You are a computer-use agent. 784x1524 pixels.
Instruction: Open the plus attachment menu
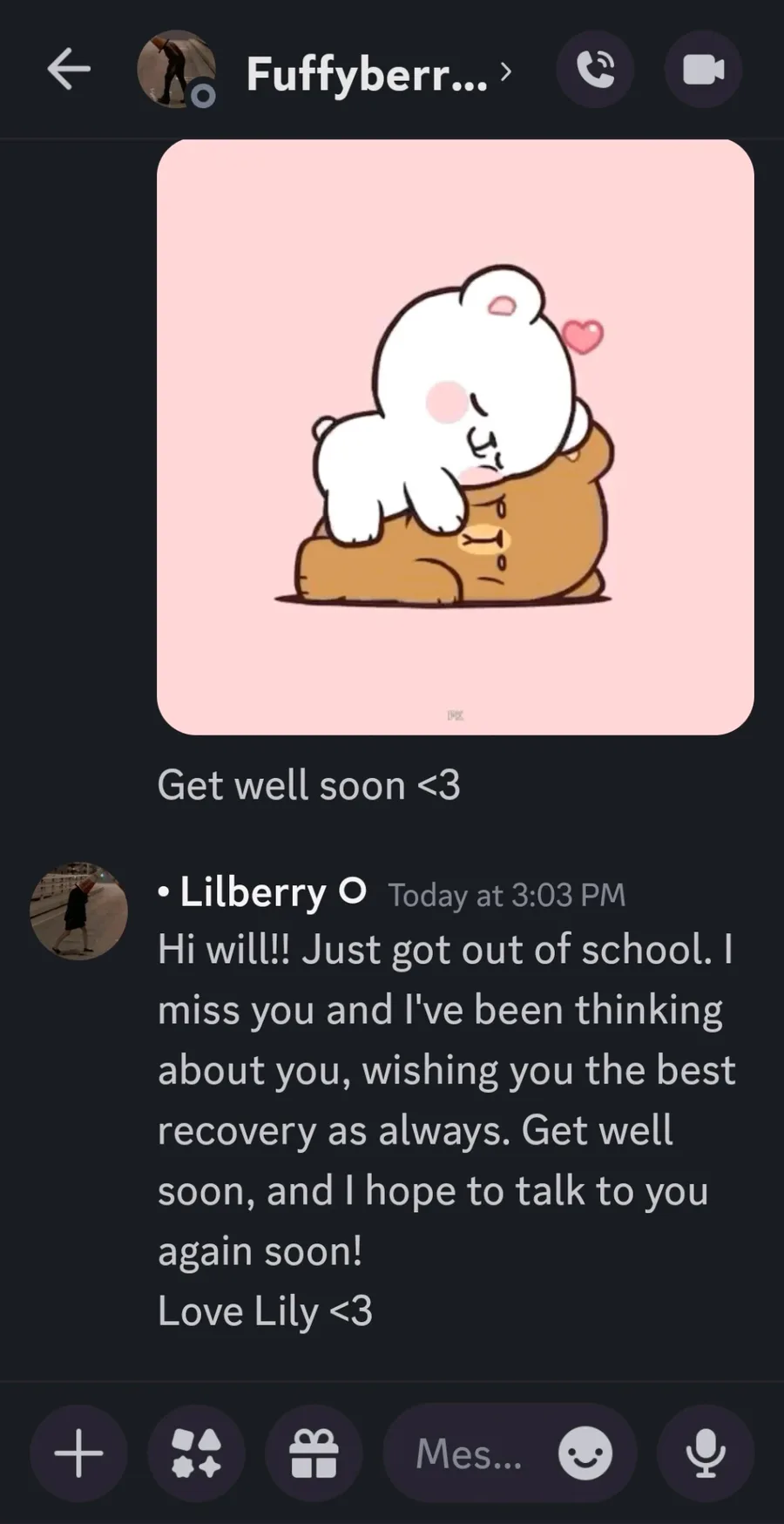79,1453
